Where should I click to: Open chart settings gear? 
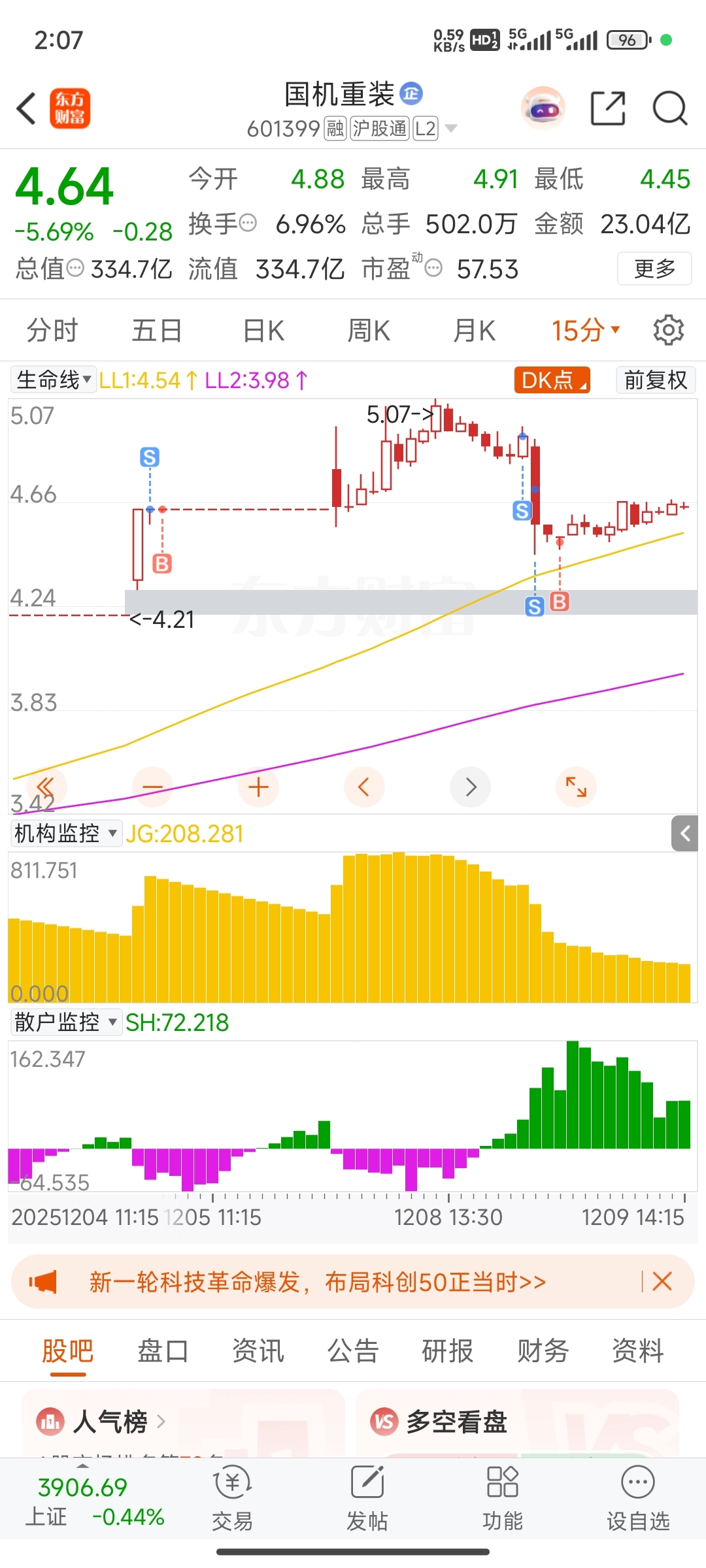[x=668, y=331]
